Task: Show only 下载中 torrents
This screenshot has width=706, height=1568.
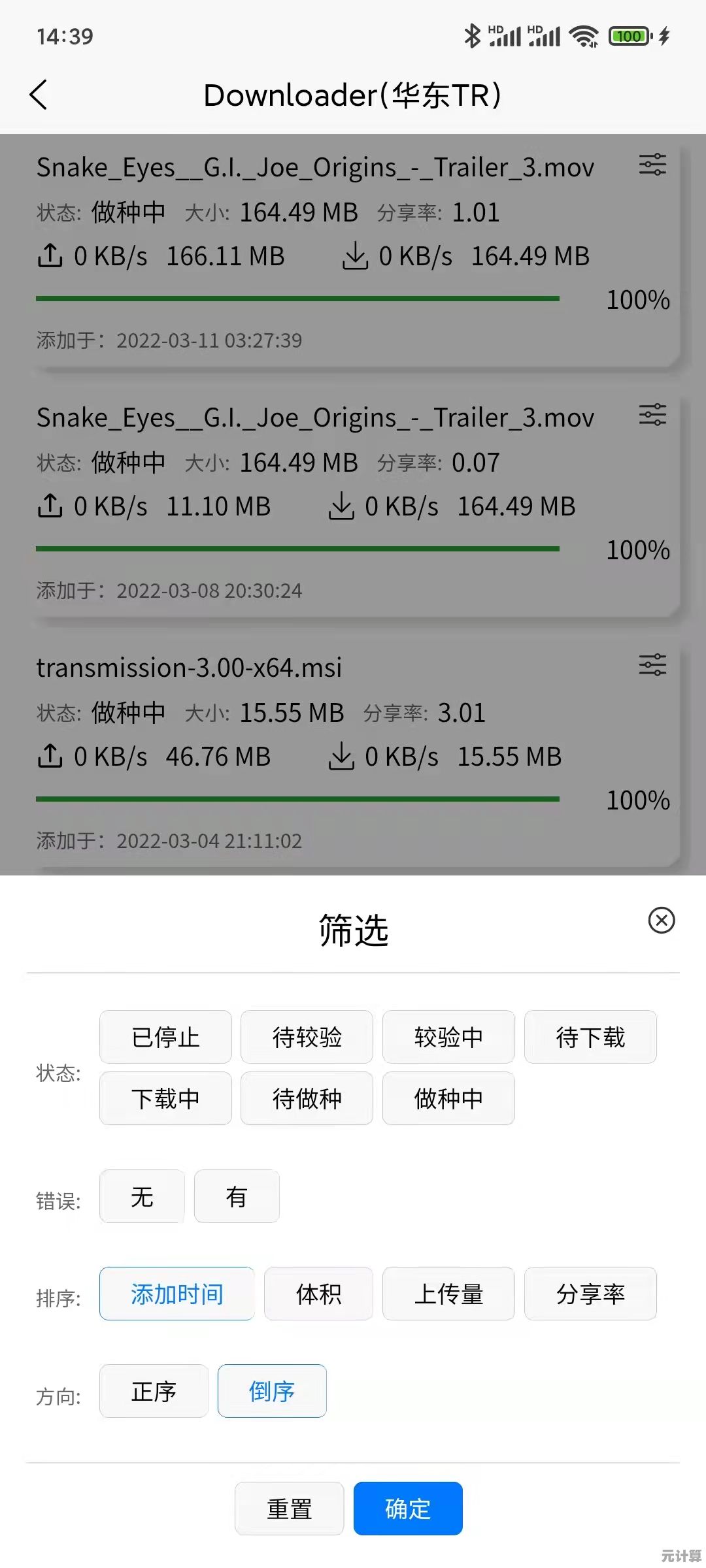Action: (x=165, y=1098)
